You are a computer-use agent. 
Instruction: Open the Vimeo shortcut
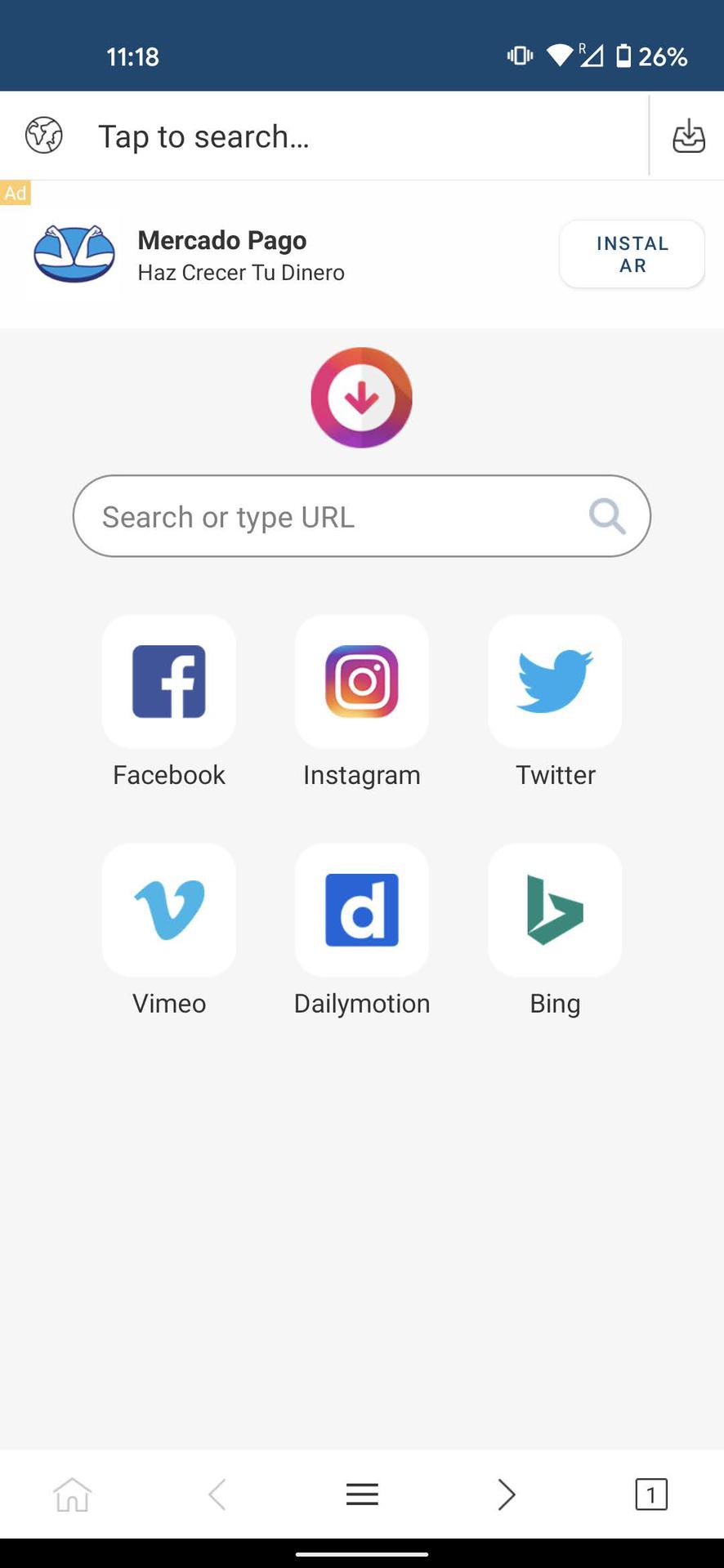168,910
